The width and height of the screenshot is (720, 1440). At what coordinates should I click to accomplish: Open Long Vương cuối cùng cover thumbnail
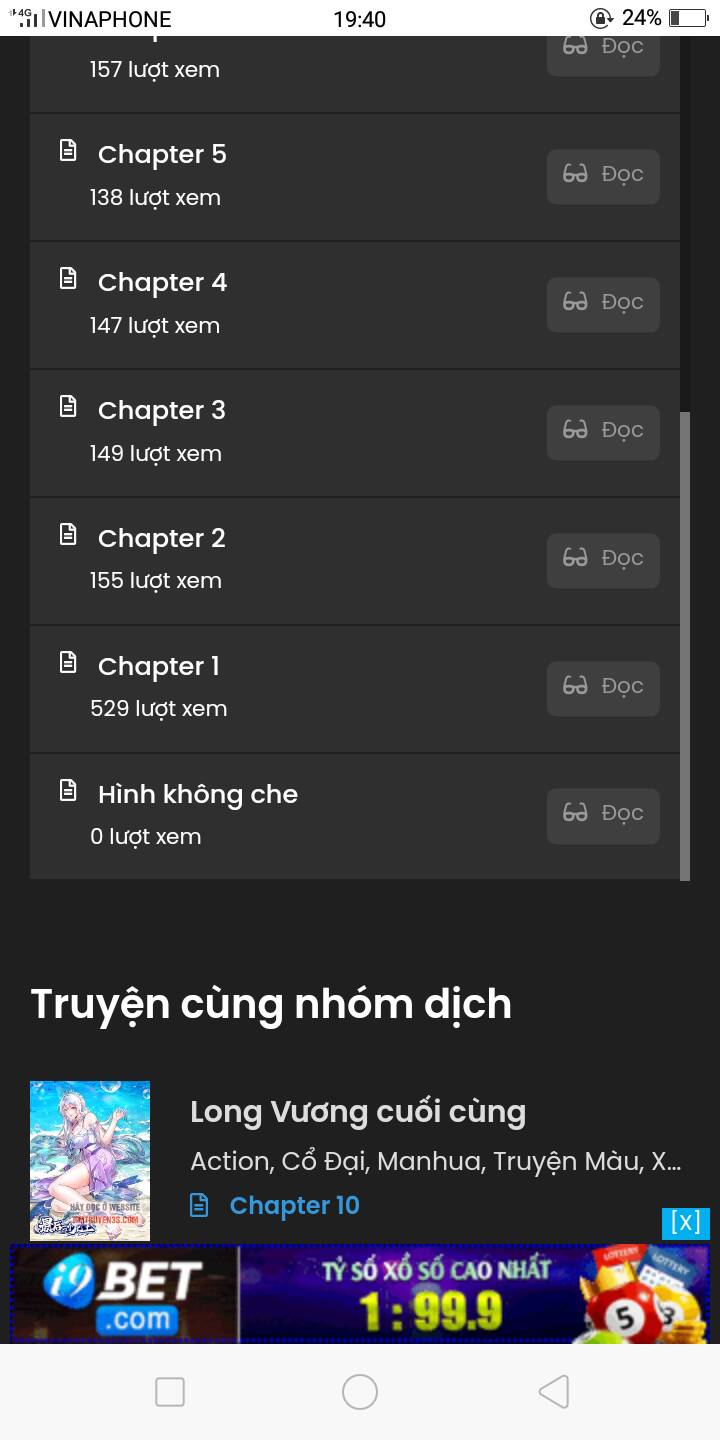[x=90, y=1160]
